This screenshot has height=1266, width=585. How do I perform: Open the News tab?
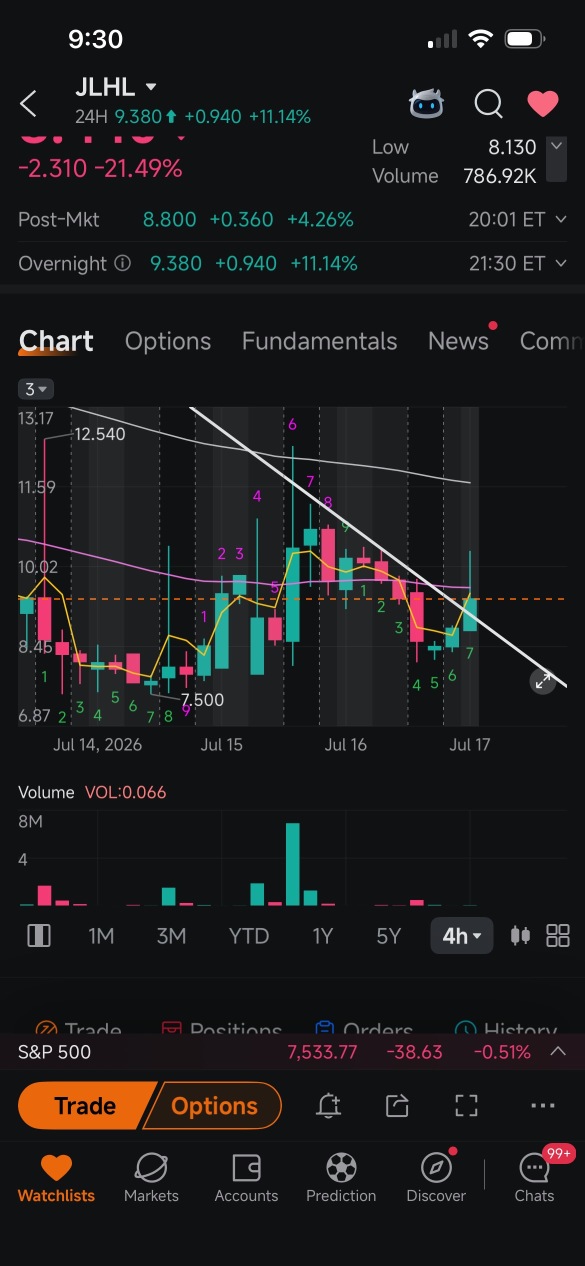[x=458, y=341]
